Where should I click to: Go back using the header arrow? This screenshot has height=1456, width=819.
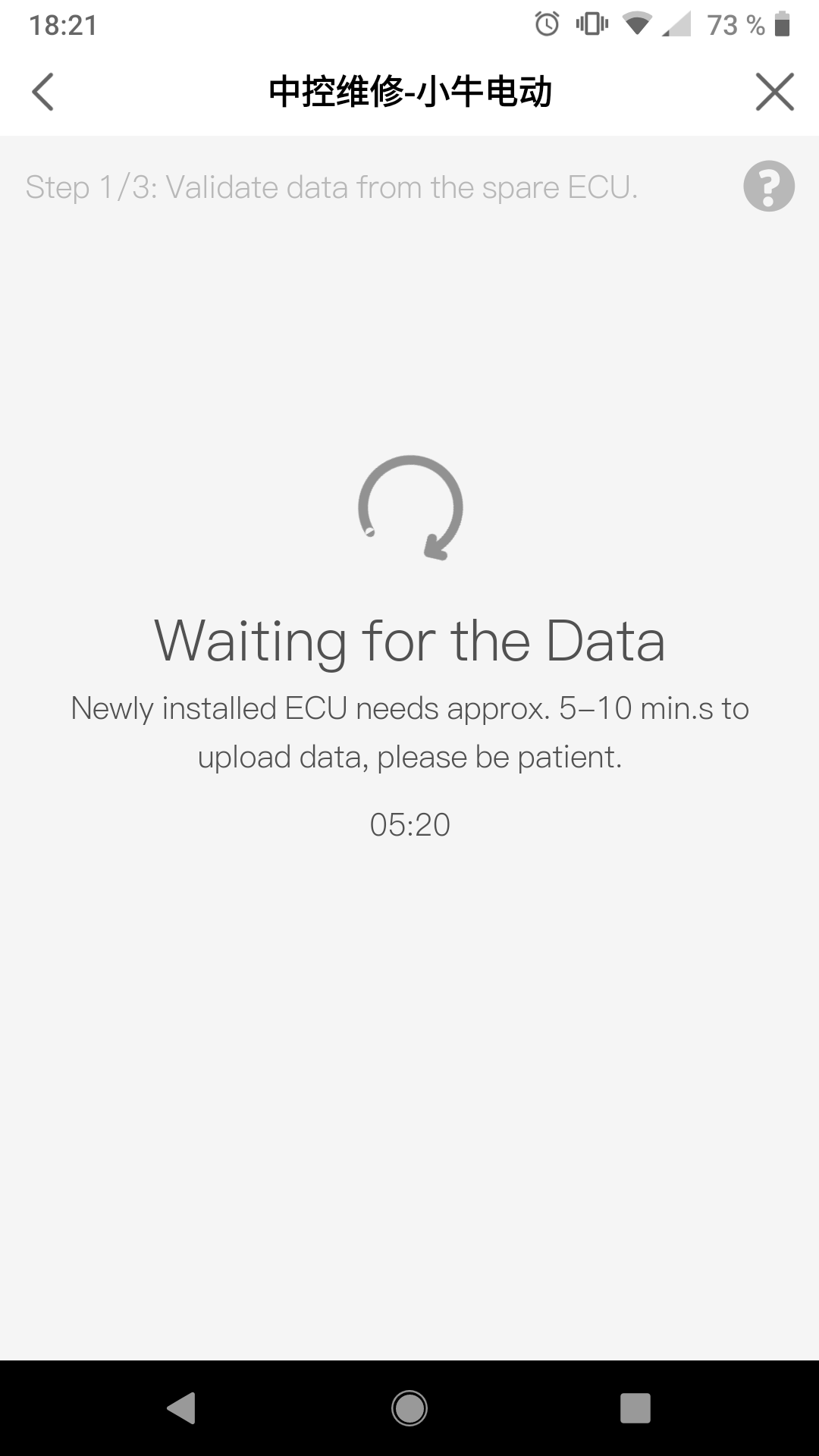tap(43, 92)
